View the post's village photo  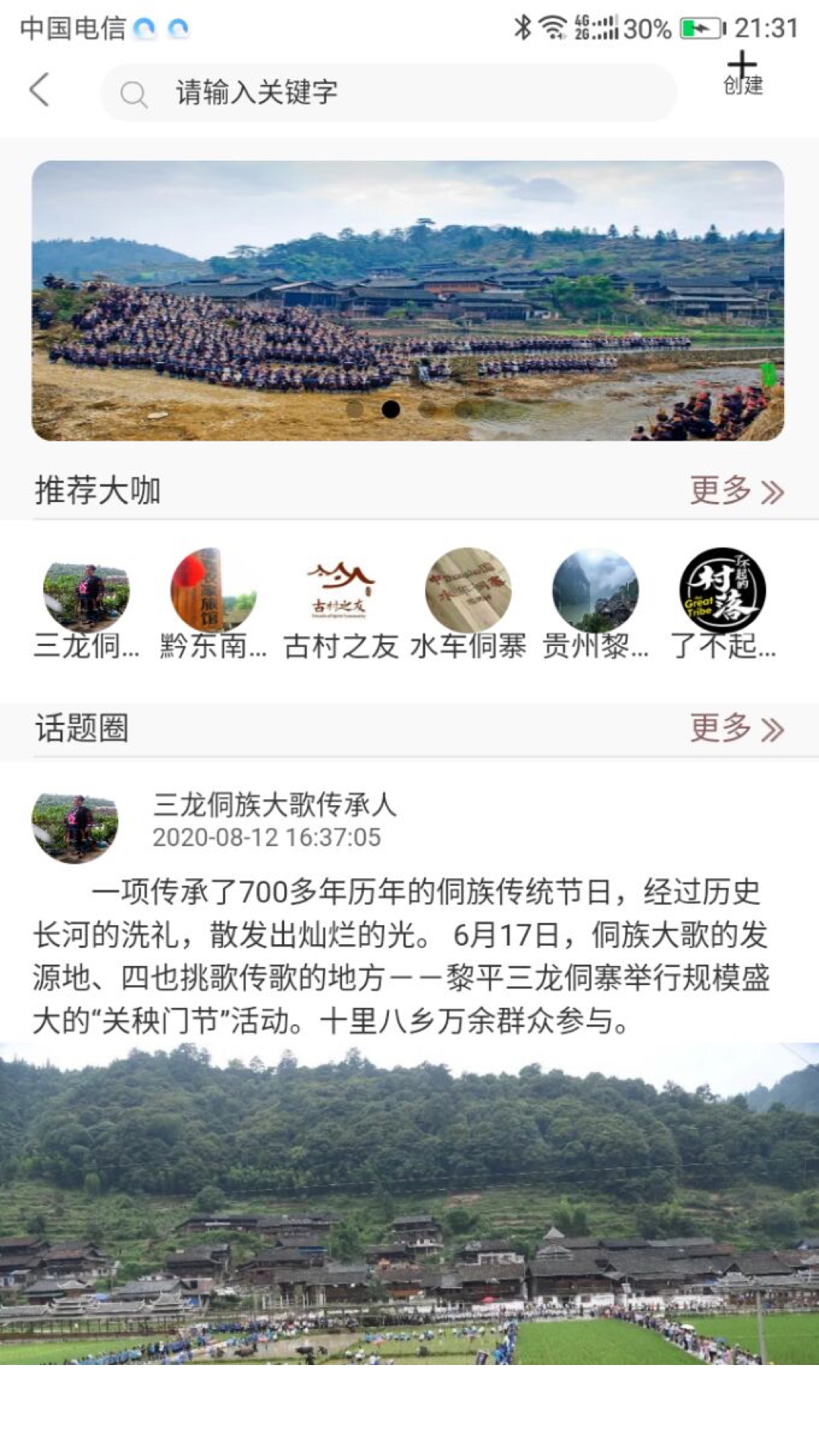coord(409,1203)
